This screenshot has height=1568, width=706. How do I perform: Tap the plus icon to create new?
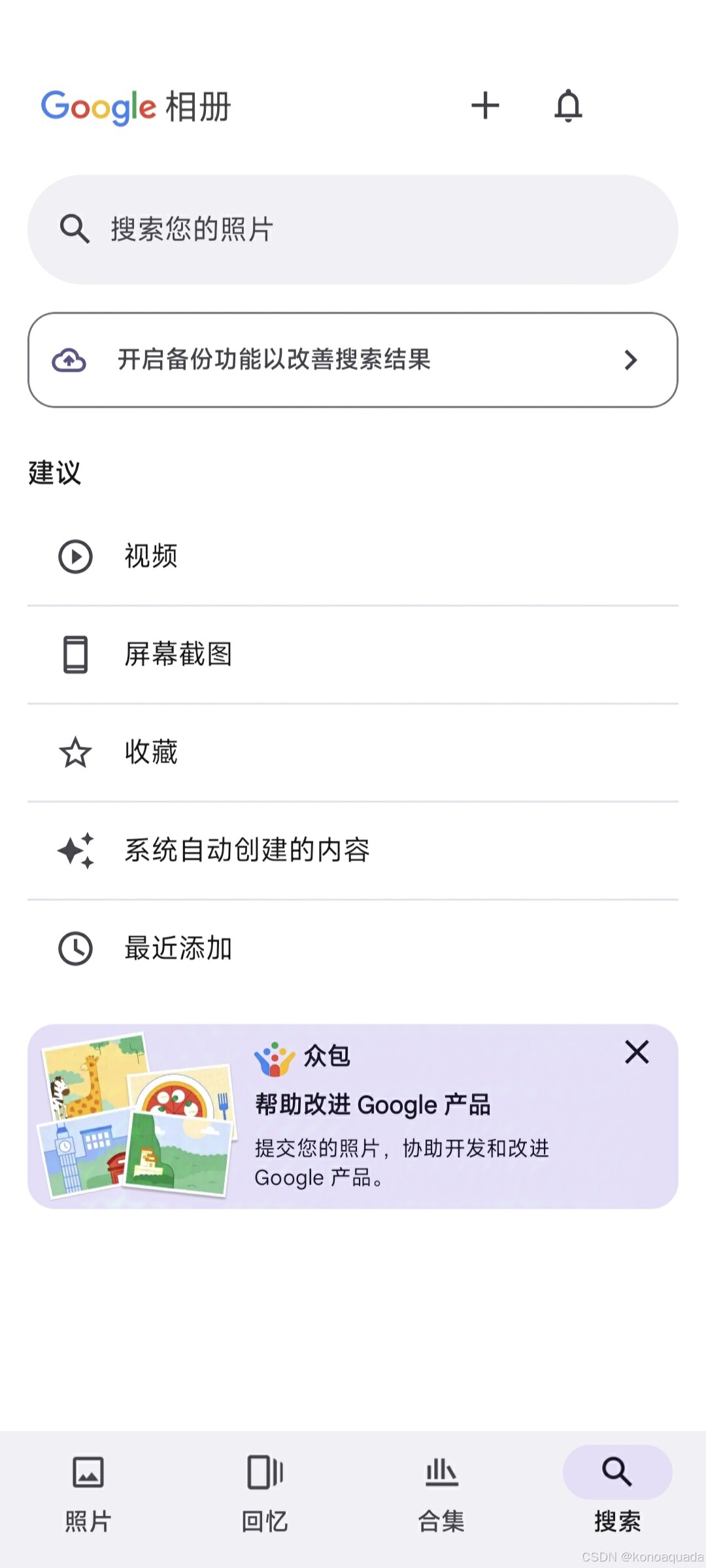coord(485,105)
